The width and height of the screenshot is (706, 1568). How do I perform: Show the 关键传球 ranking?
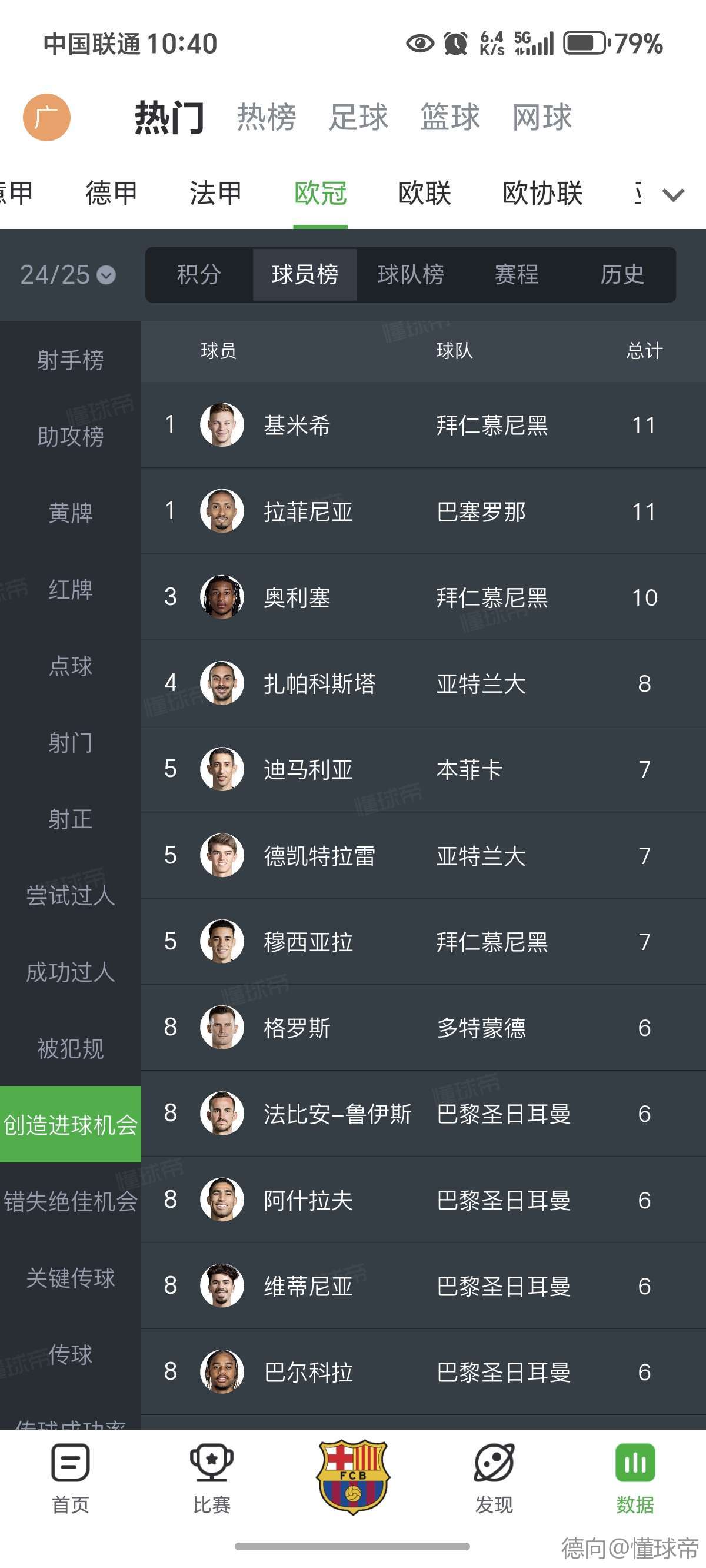click(70, 1278)
